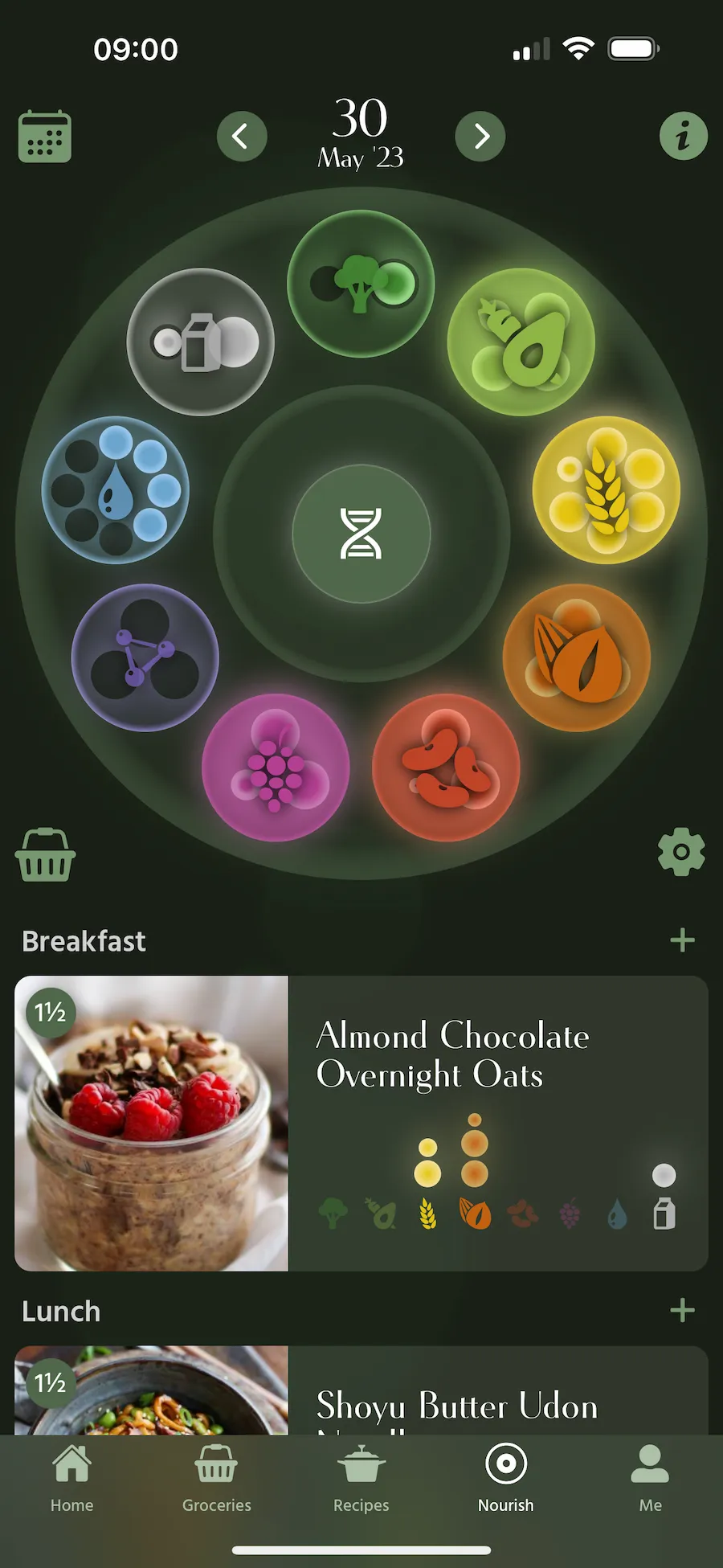Select the grey milk dairy circle

pos(201,342)
